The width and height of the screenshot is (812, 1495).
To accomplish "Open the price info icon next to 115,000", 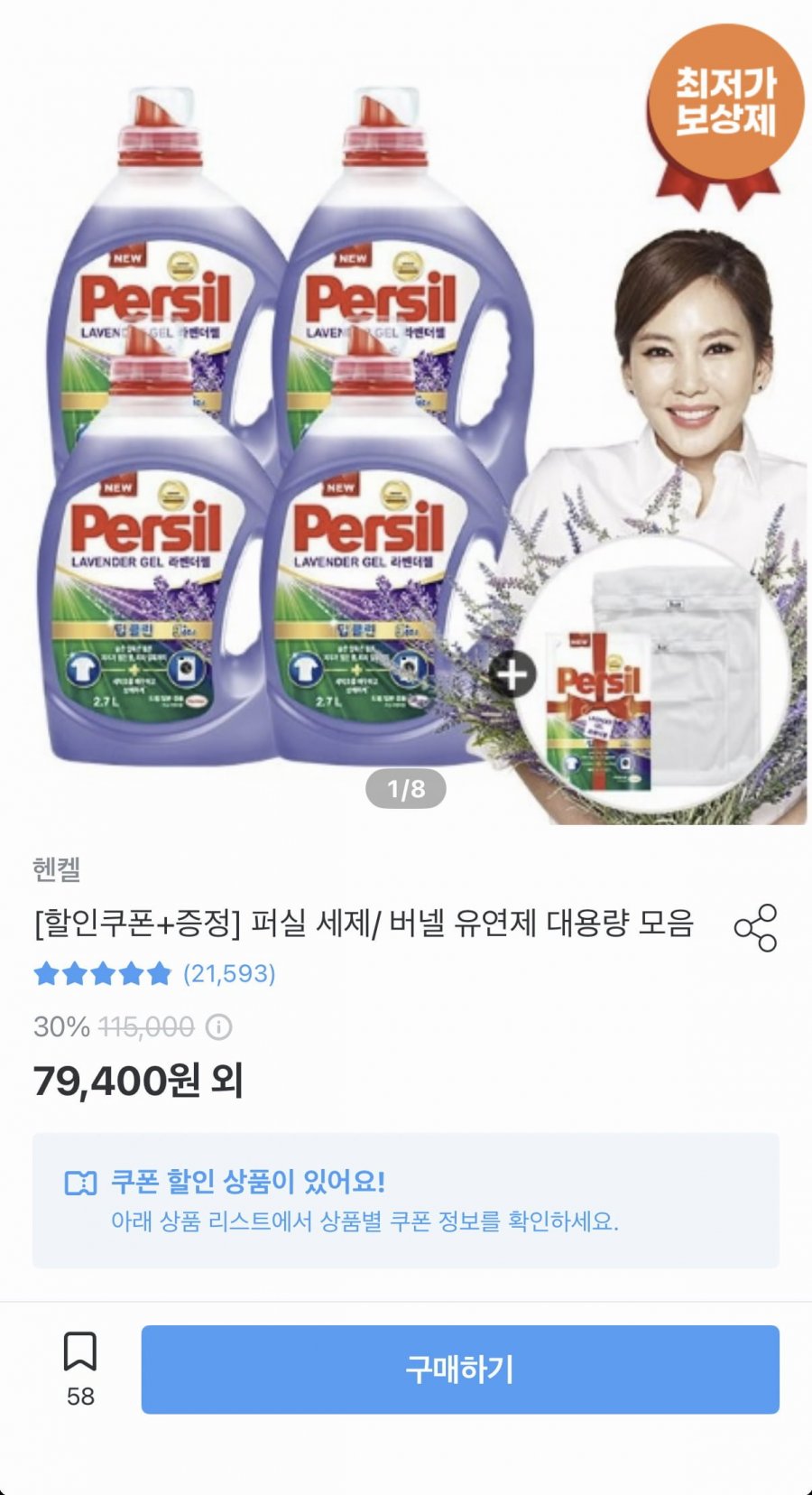I will click(219, 1026).
